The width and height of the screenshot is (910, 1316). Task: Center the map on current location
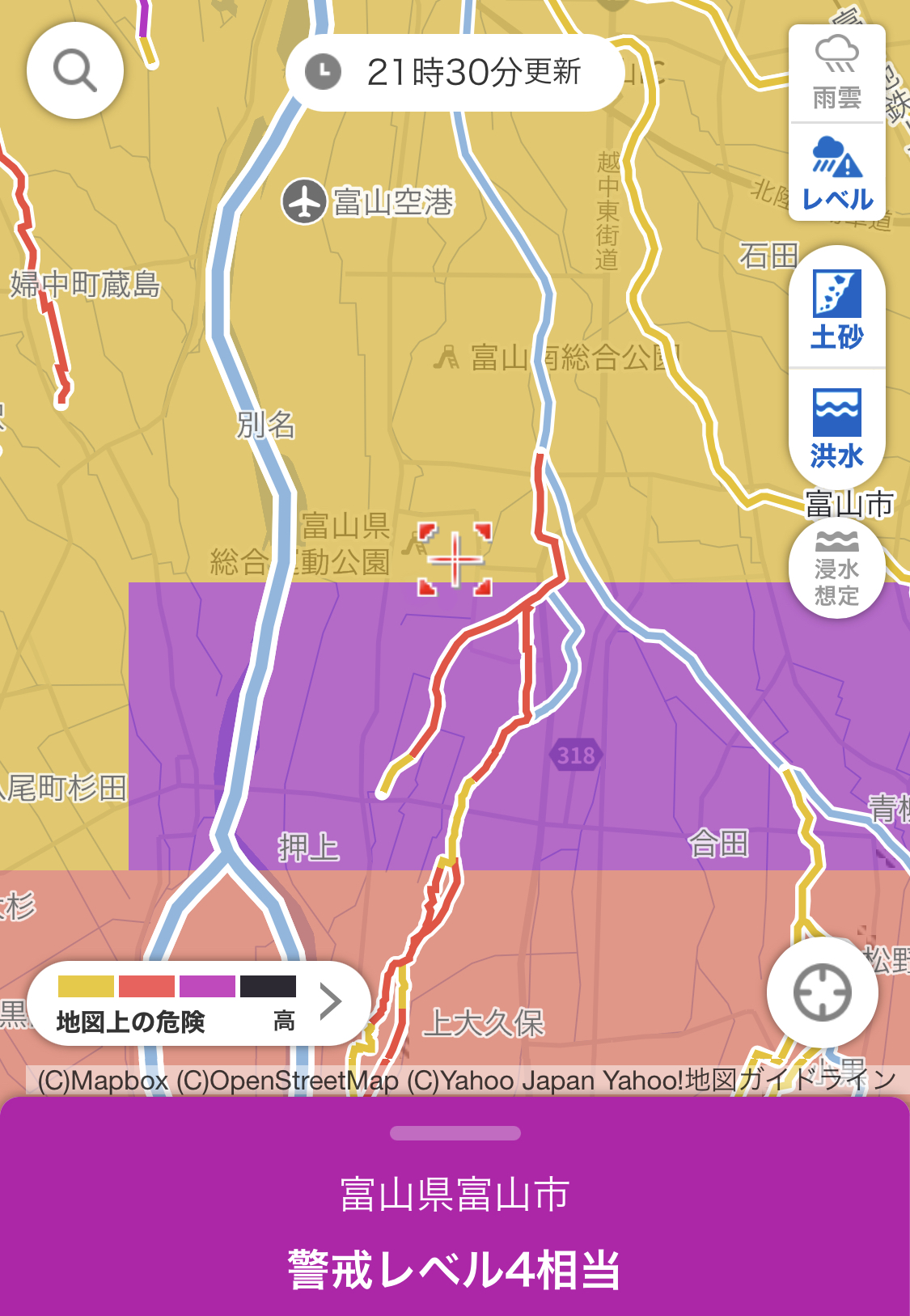point(822,992)
